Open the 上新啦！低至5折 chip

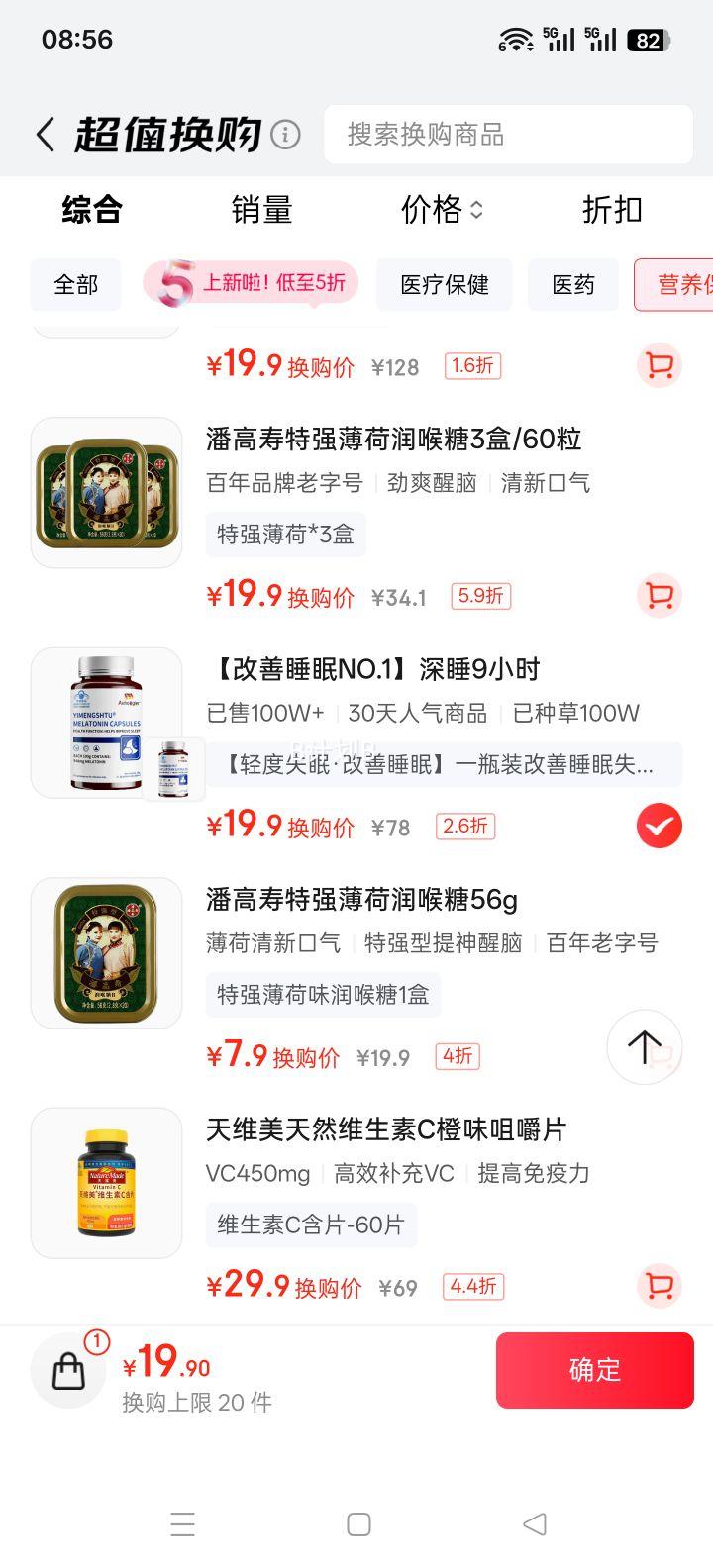pos(252,284)
